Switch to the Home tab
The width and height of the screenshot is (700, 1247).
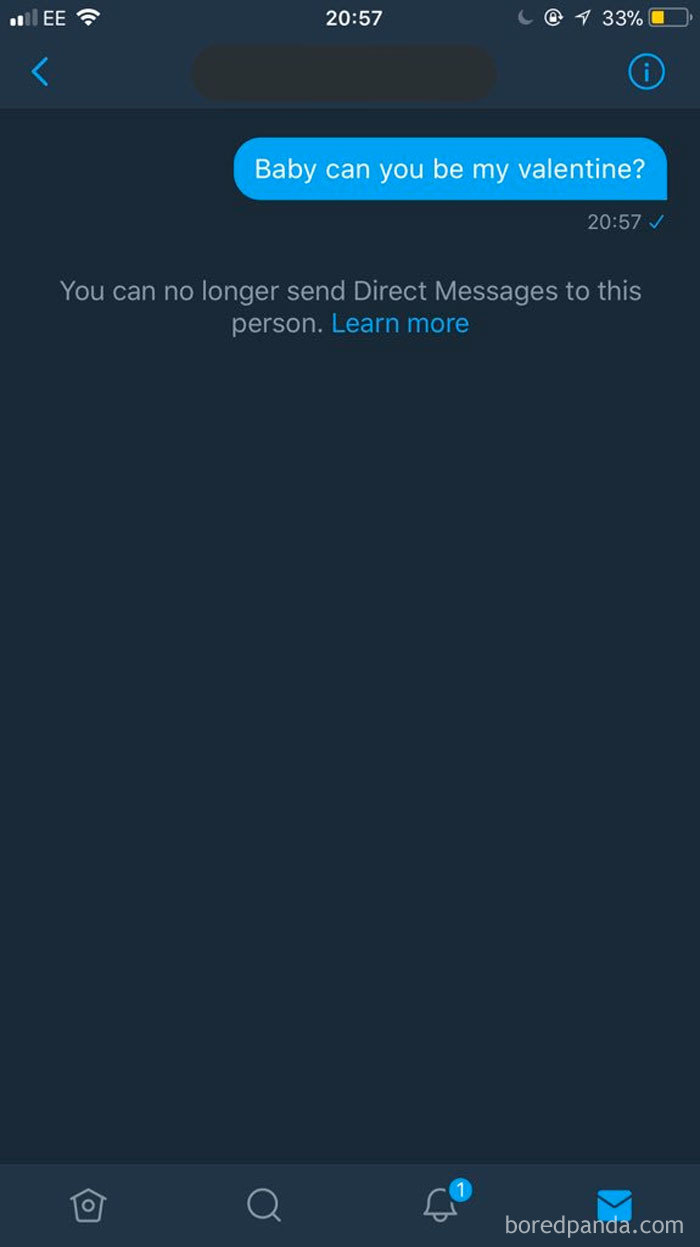88,1205
